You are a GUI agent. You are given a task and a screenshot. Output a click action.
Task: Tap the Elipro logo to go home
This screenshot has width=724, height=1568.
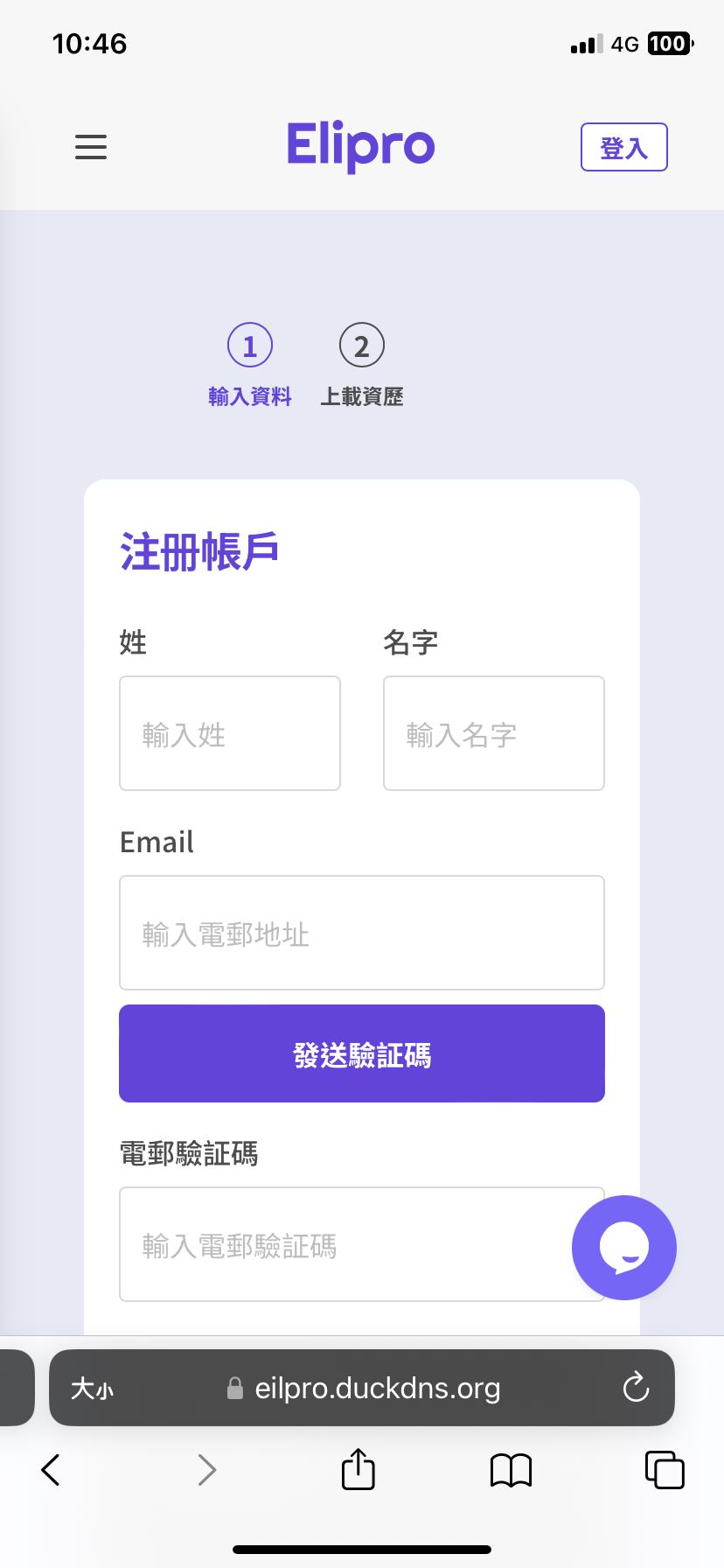point(360,145)
